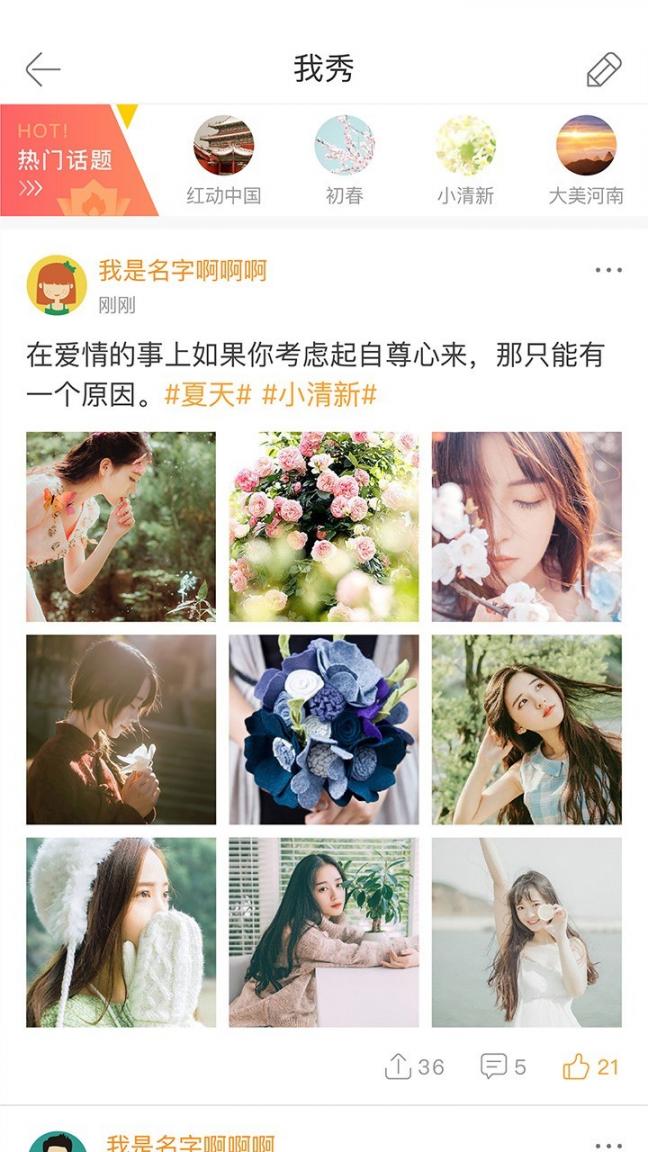This screenshot has height=1152, width=648.
Task: Open the first post's author avatar
Action: click(56, 285)
